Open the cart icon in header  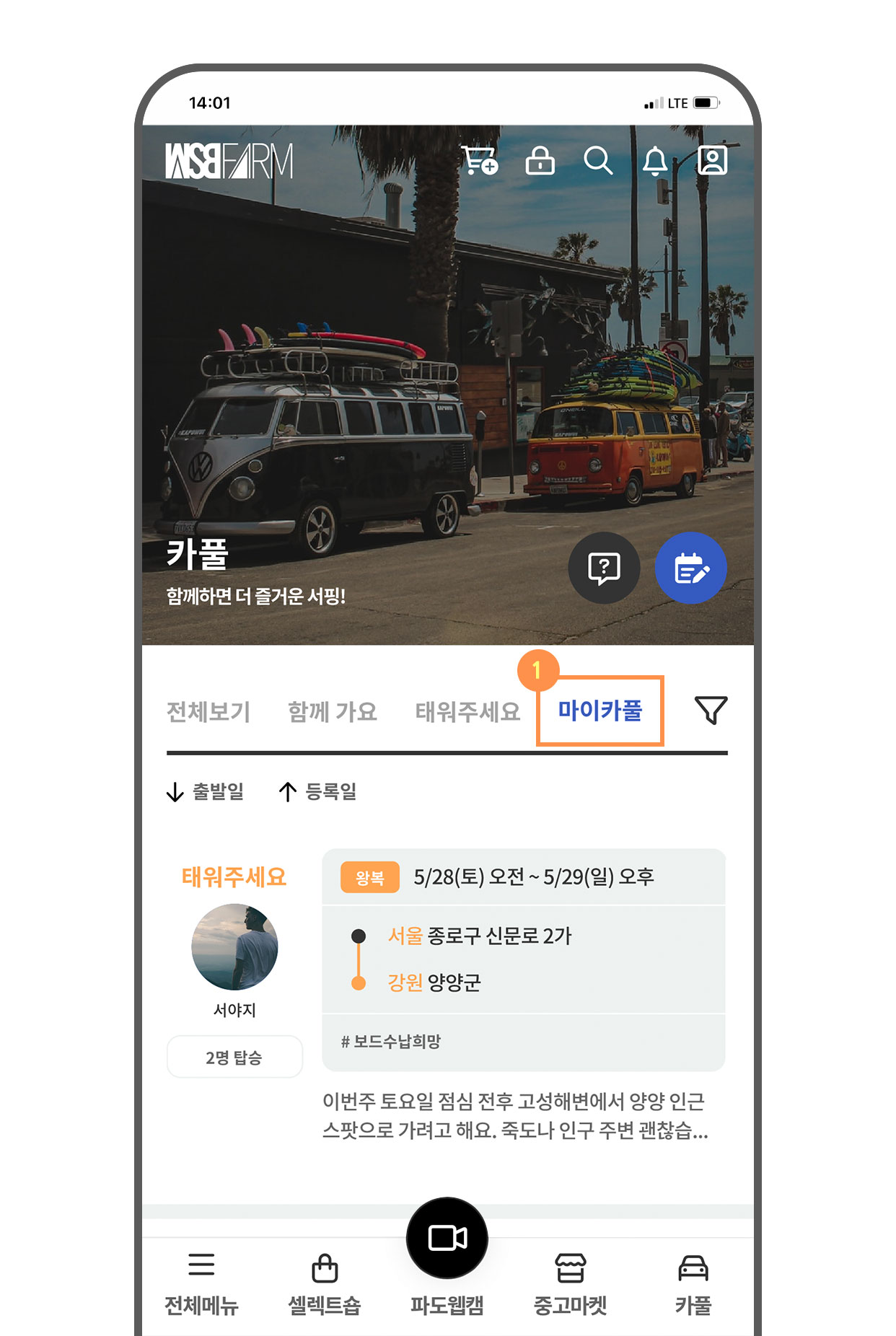480,160
